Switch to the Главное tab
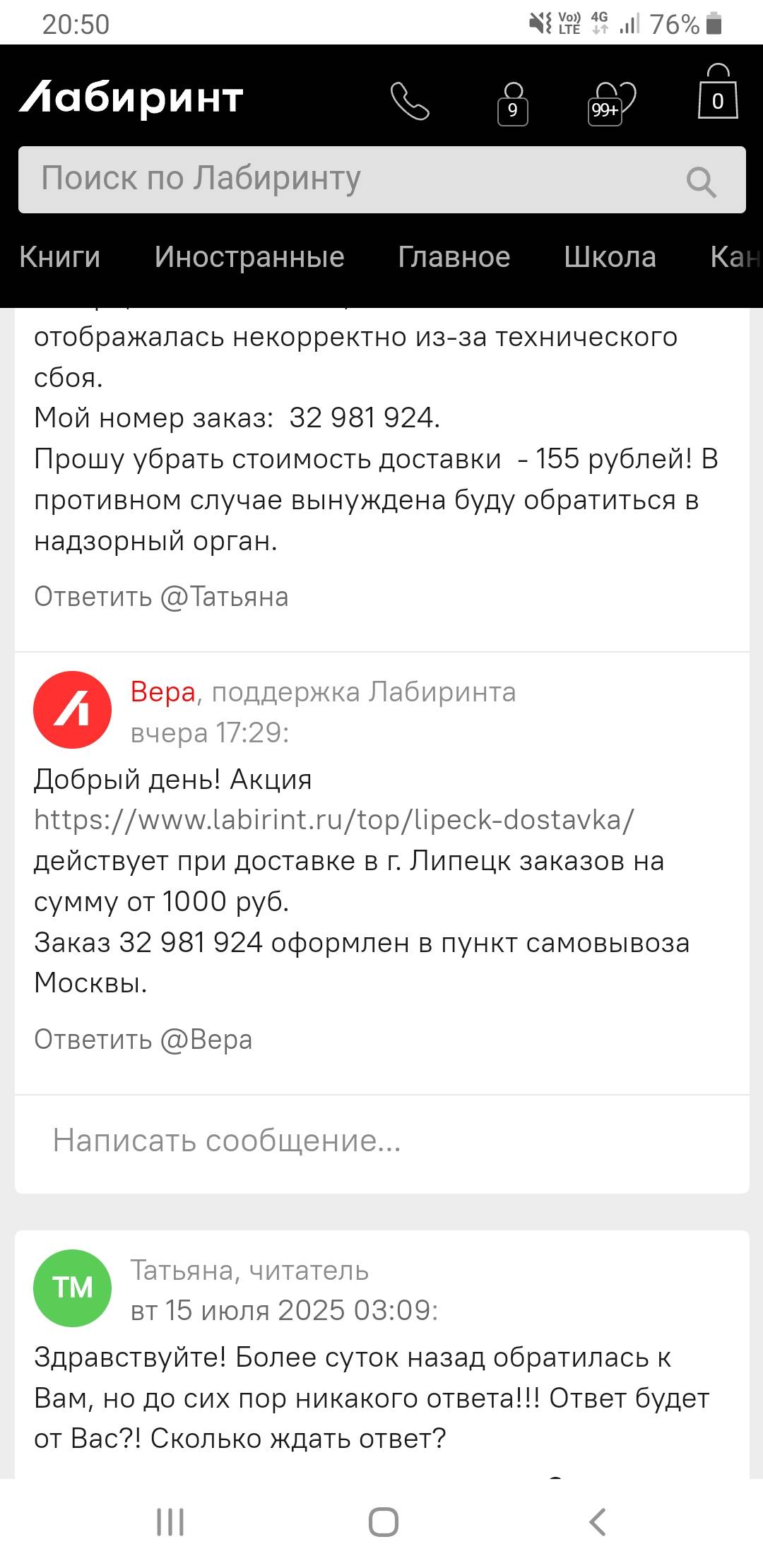763x1568 pixels. [x=454, y=257]
